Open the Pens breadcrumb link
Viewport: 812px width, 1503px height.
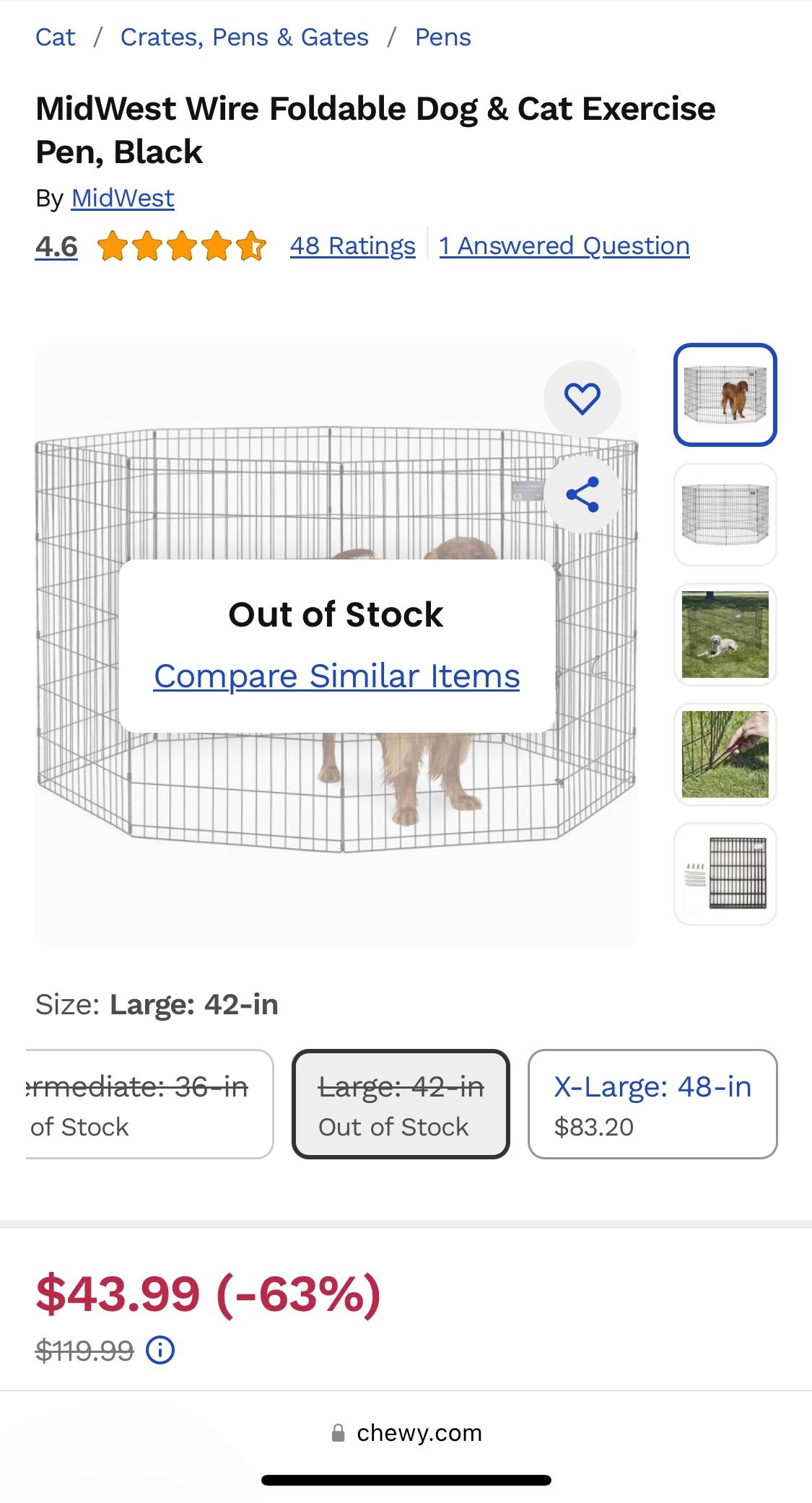pos(442,37)
